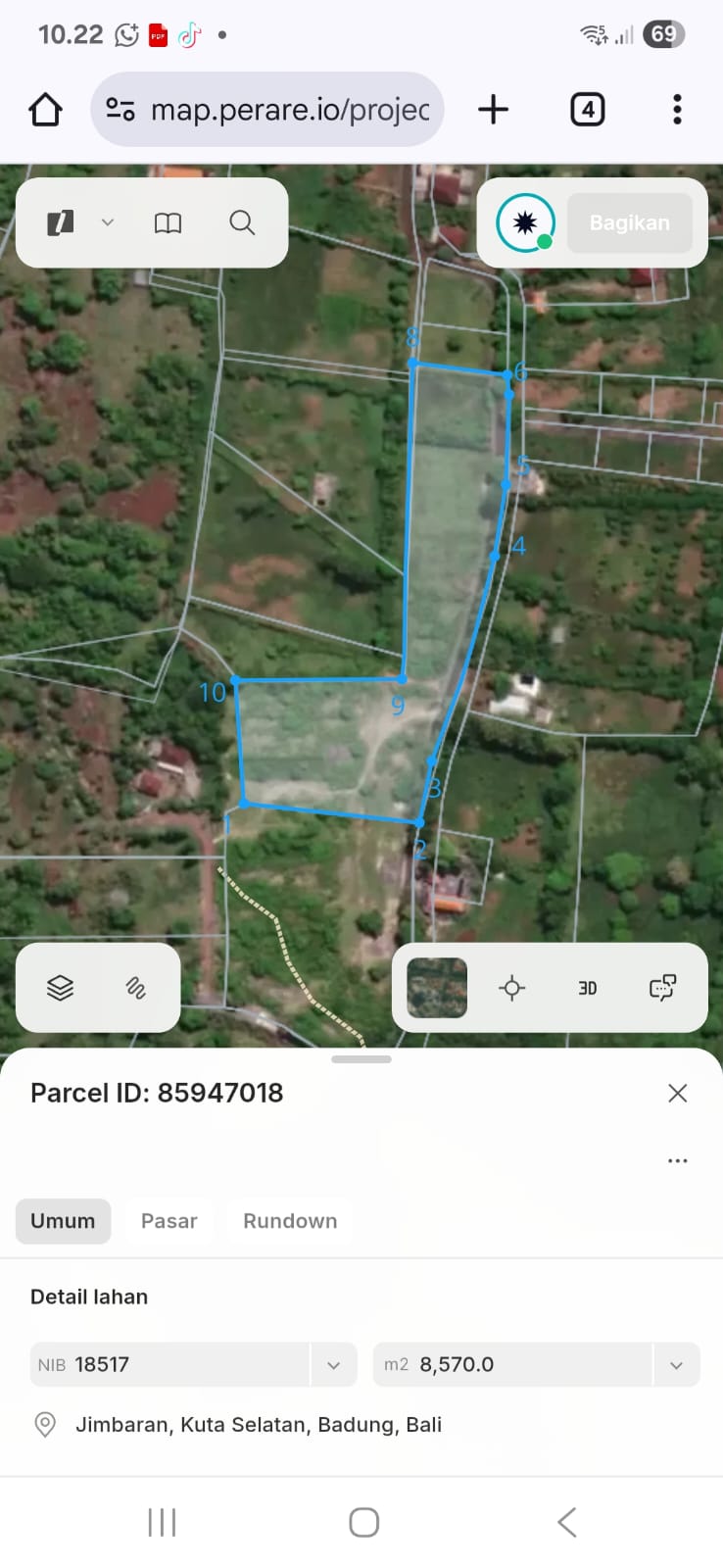Switch satellite basemap thumbnail
Screen dimensions: 723x1568
click(437, 988)
